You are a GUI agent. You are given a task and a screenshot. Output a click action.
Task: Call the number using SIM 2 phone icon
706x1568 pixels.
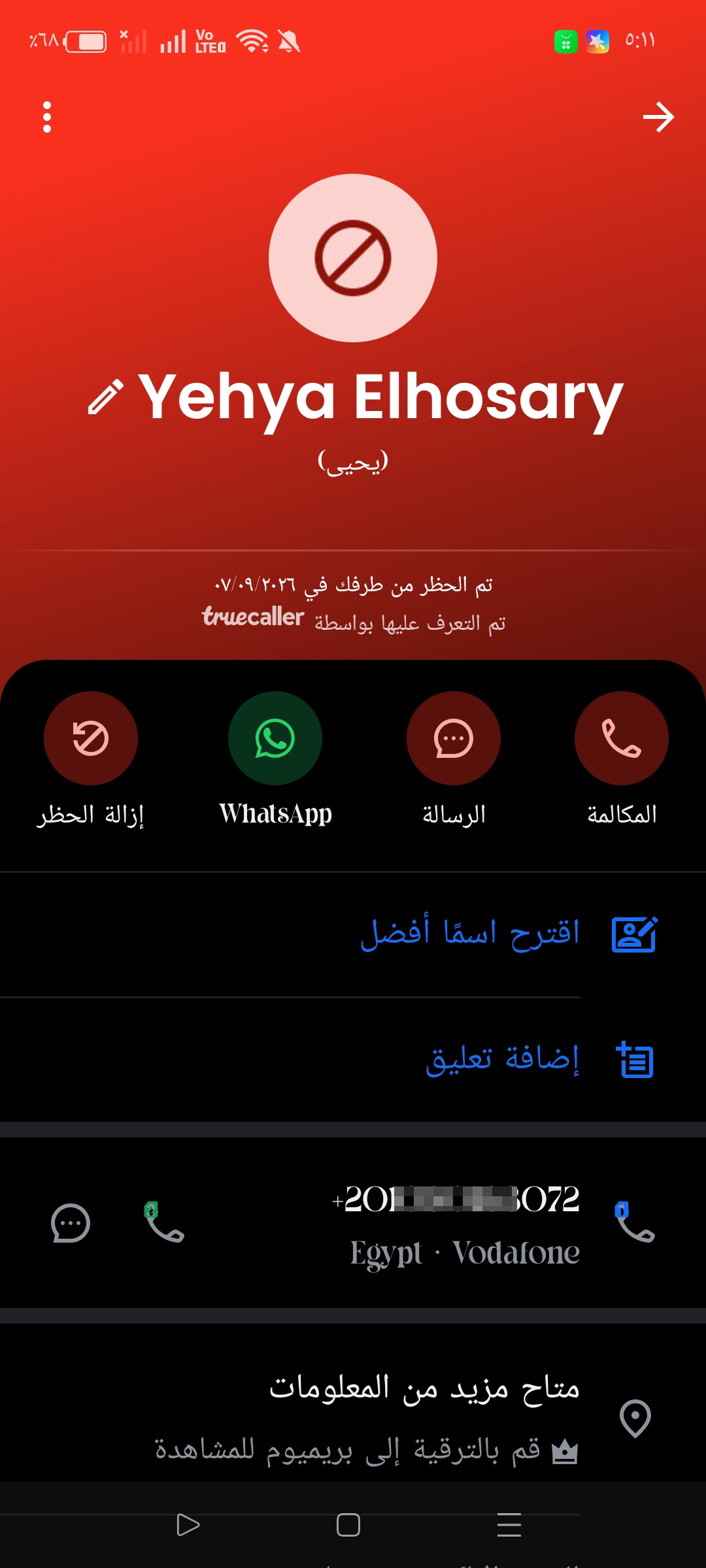click(164, 1221)
